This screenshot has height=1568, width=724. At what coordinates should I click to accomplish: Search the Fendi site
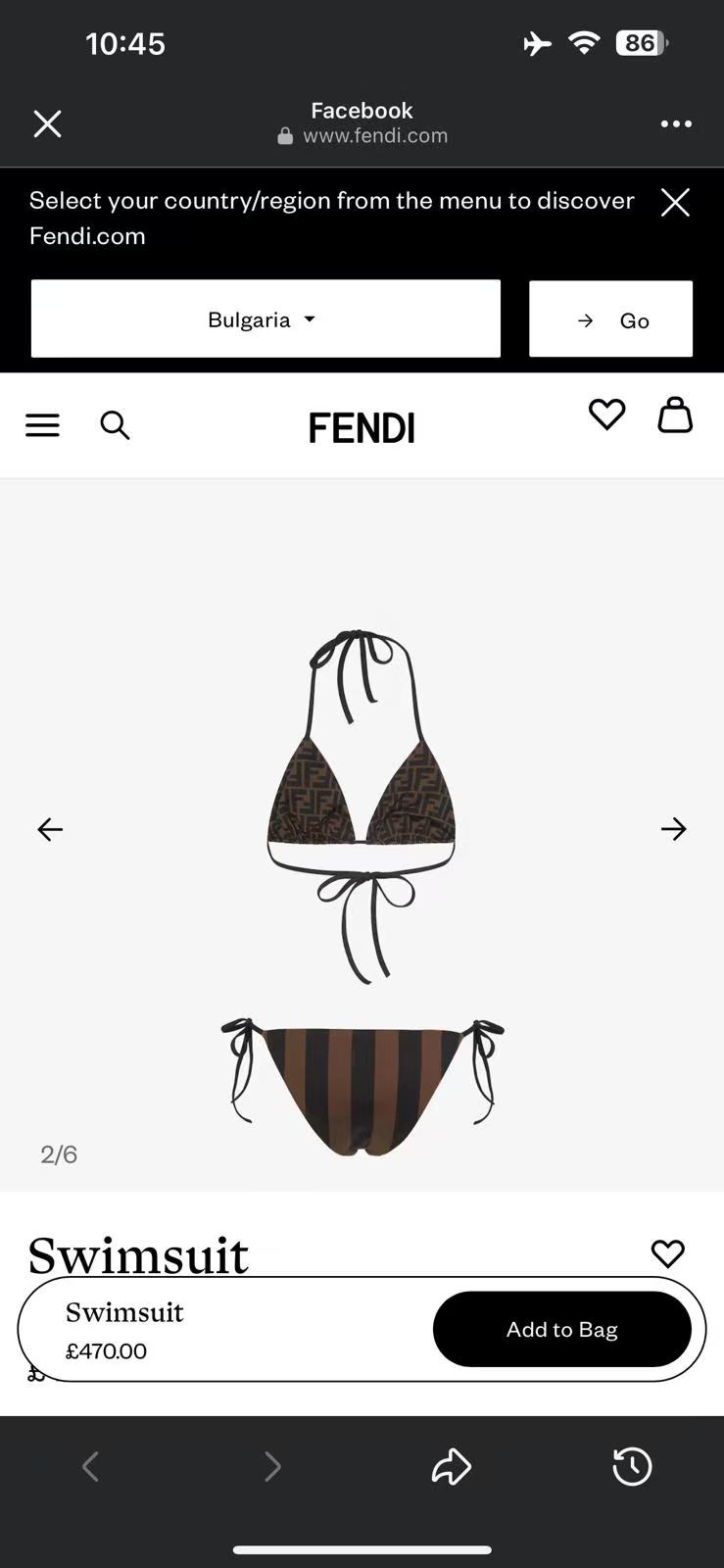(115, 425)
